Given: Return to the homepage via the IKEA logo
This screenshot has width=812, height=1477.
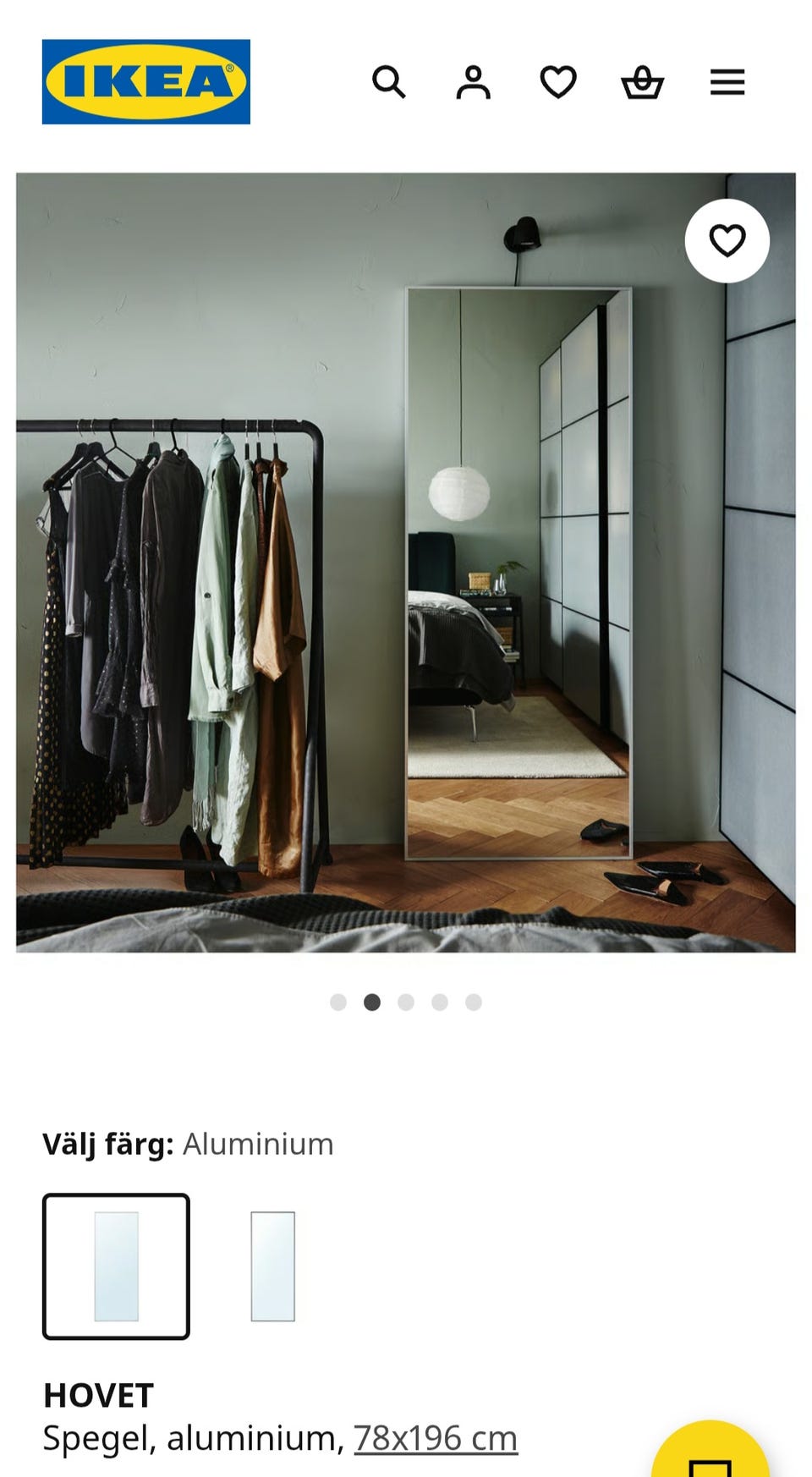Looking at the screenshot, I should 148,80.
